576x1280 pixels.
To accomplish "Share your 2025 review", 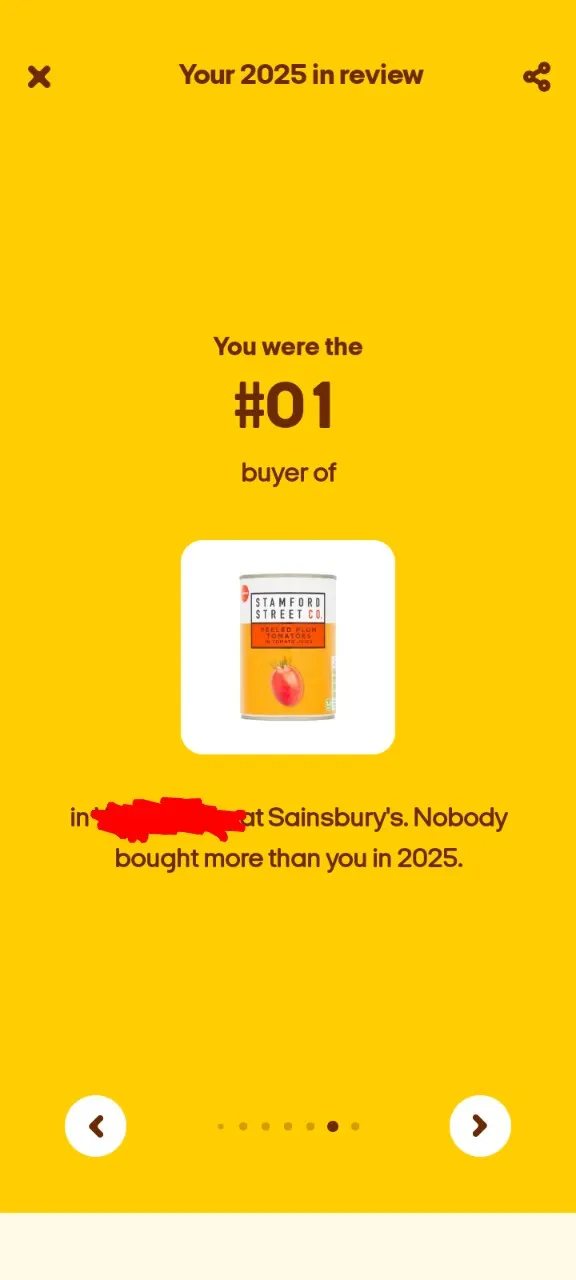I will (x=537, y=77).
